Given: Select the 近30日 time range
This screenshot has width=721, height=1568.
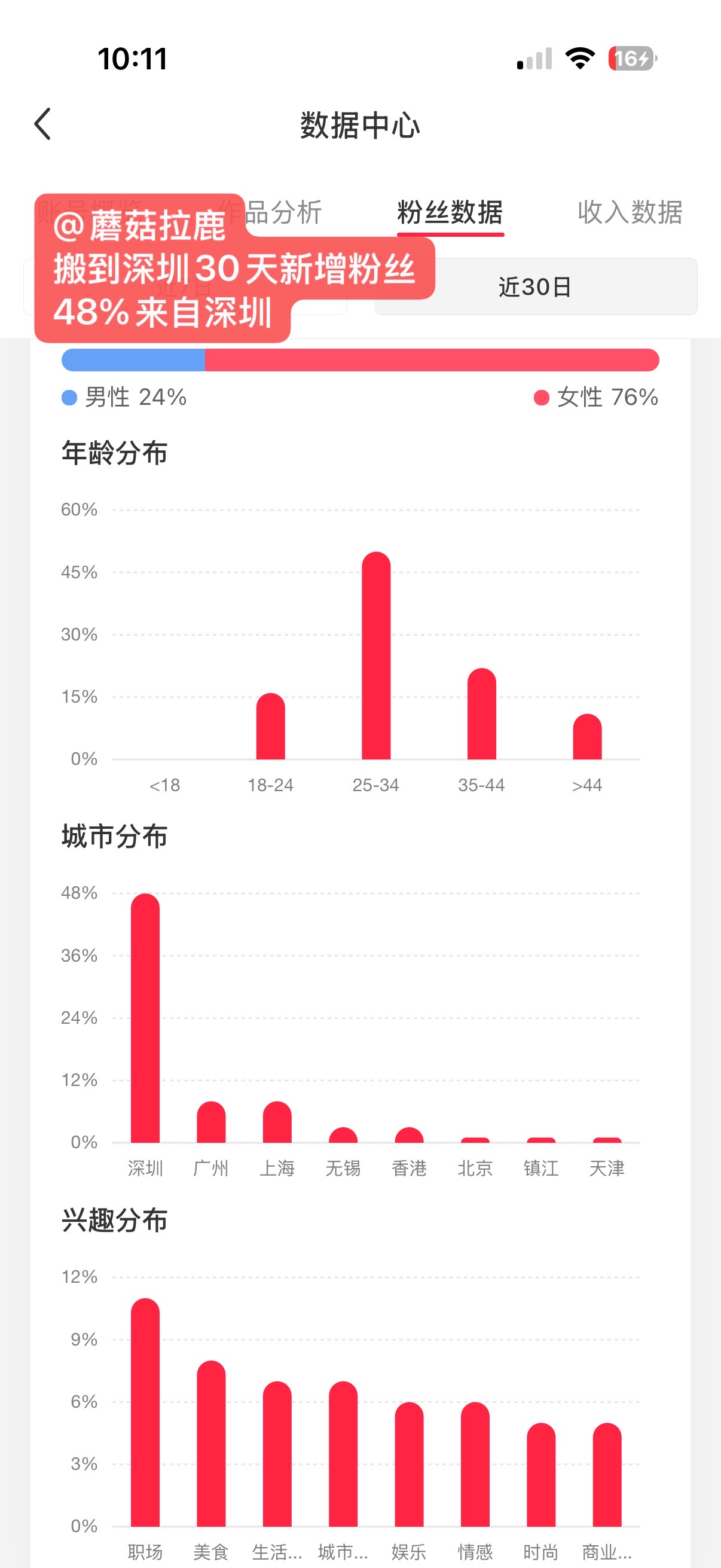Looking at the screenshot, I should tap(536, 286).
